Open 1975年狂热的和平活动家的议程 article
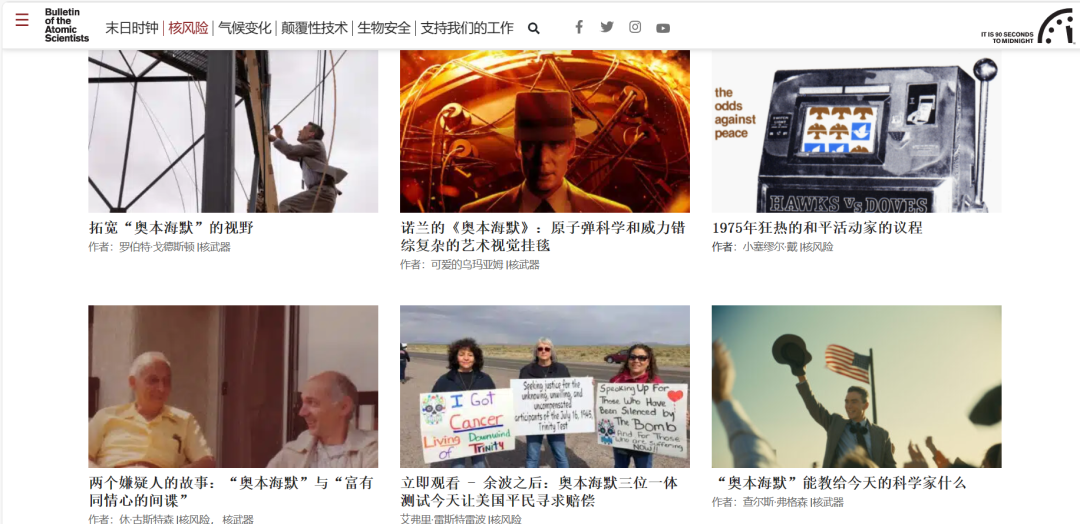The height and width of the screenshot is (524, 1080). click(817, 227)
